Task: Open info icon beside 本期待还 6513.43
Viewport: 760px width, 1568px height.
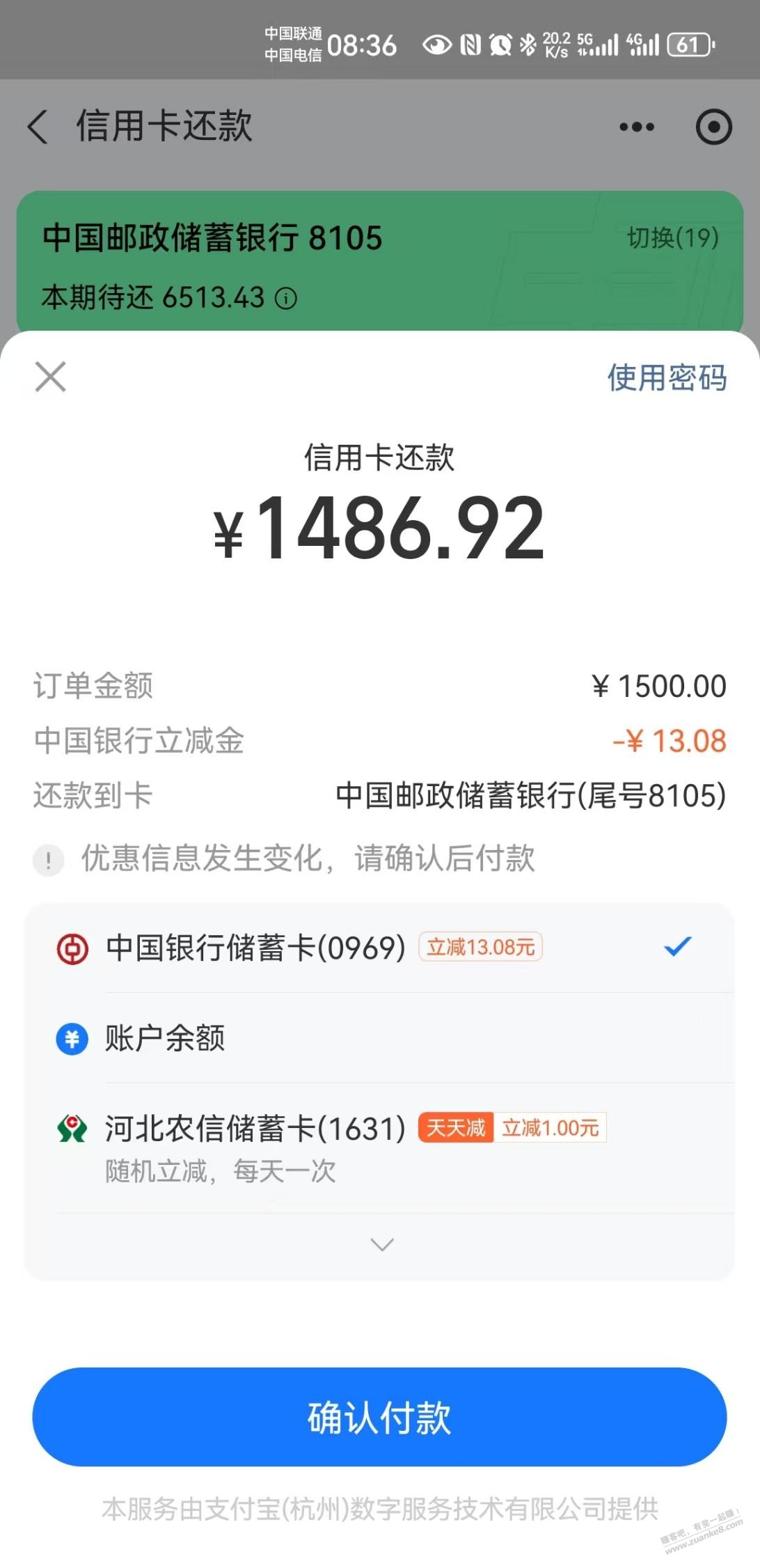Action: pos(286,299)
